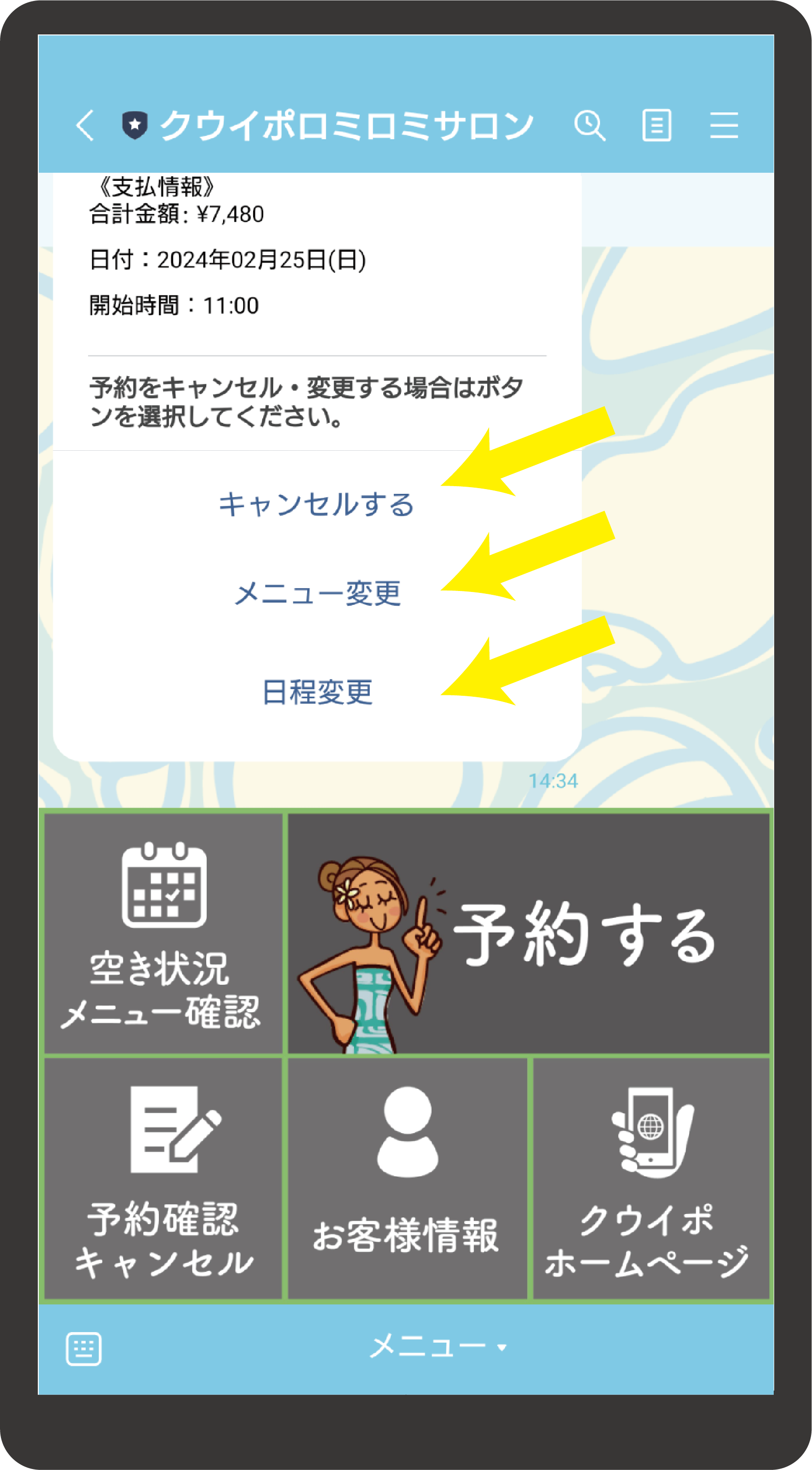Tap the 予約する banner tile
812x1470 pixels.
click(528, 934)
